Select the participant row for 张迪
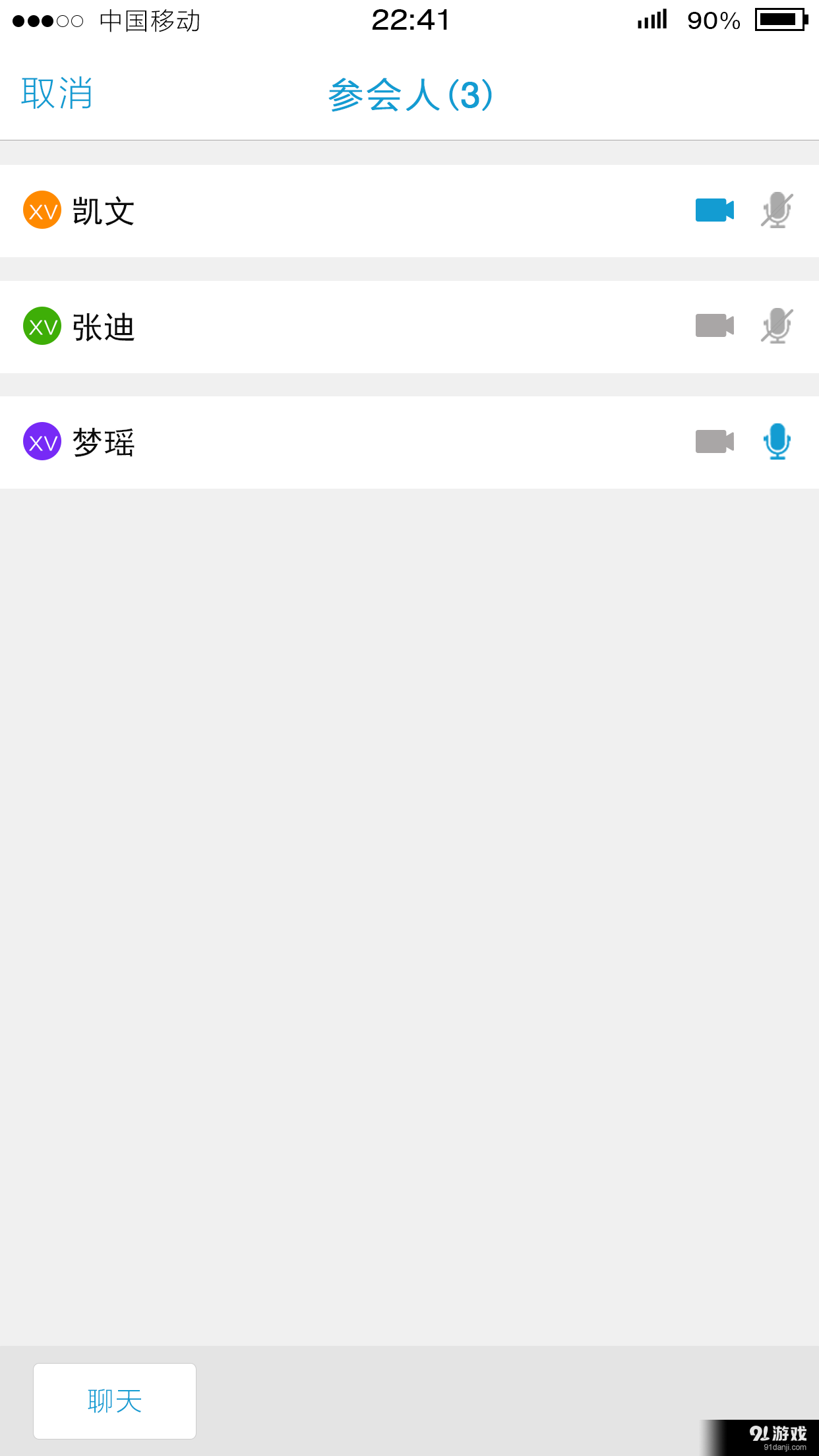819x1456 pixels. coord(330,326)
